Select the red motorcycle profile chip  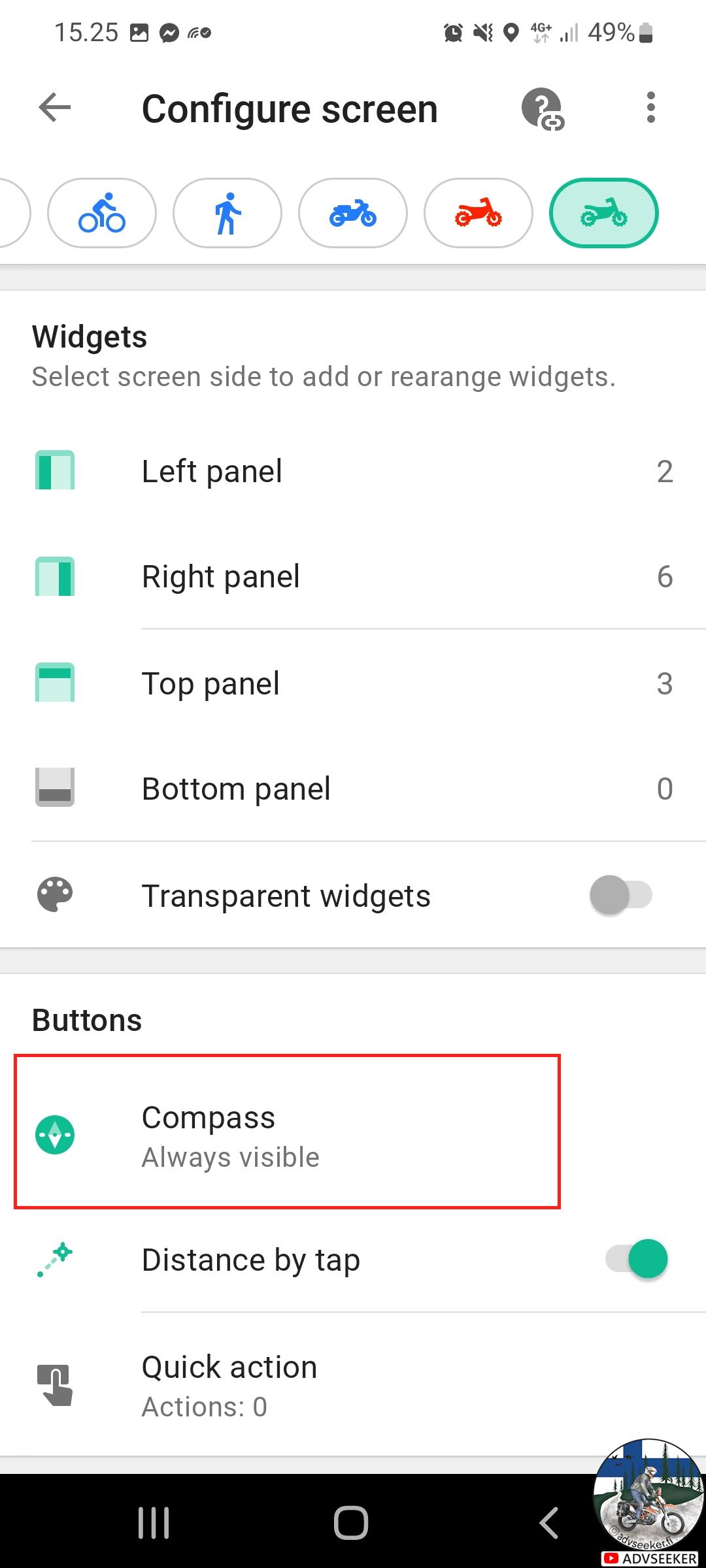coord(479,213)
